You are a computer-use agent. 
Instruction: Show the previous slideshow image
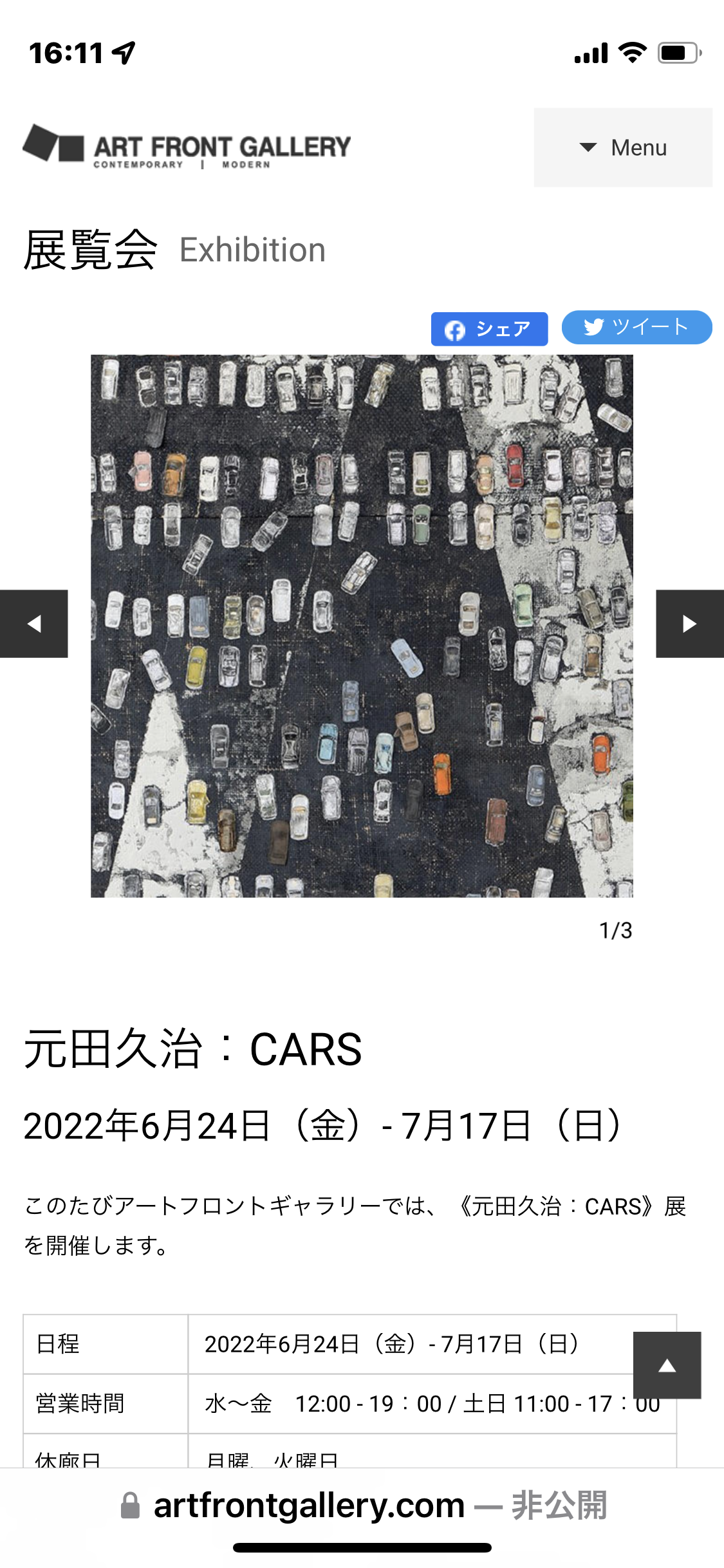tap(33, 623)
